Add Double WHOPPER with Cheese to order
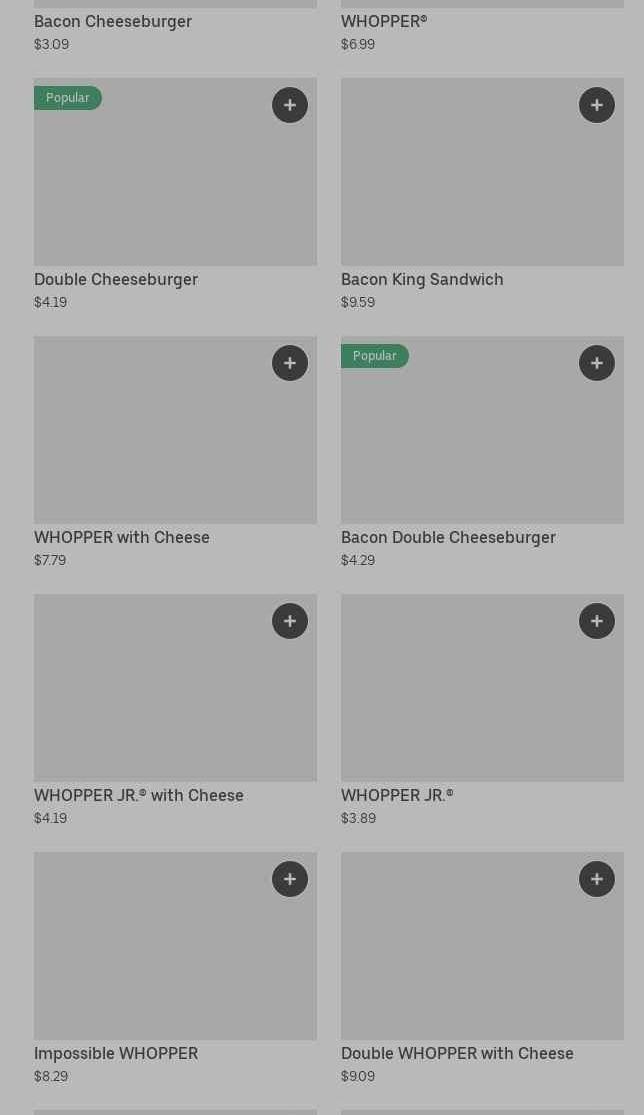This screenshot has width=644, height=1115. [597, 879]
